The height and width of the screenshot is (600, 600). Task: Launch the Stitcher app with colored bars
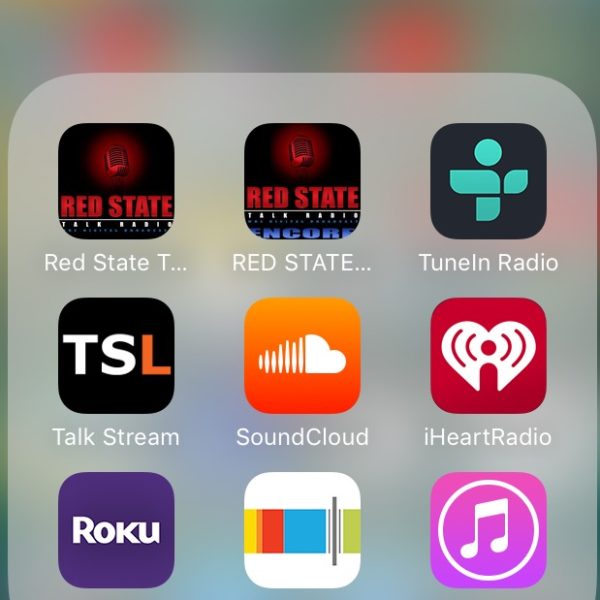[x=302, y=529]
